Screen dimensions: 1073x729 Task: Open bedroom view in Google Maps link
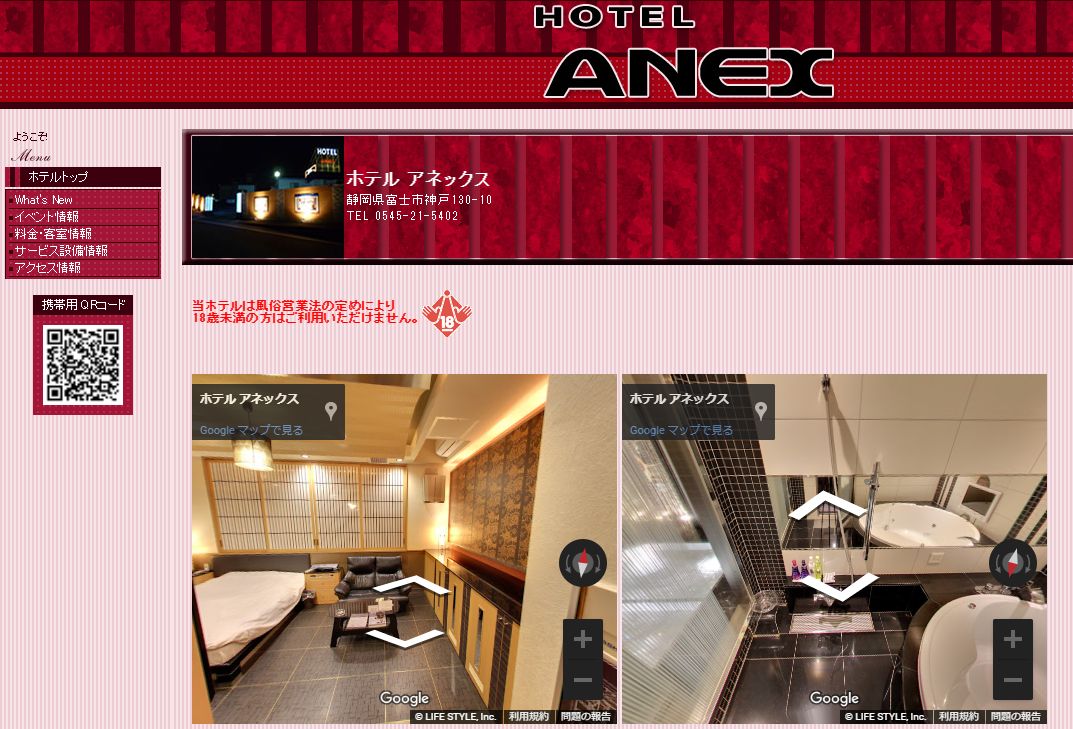(x=251, y=430)
